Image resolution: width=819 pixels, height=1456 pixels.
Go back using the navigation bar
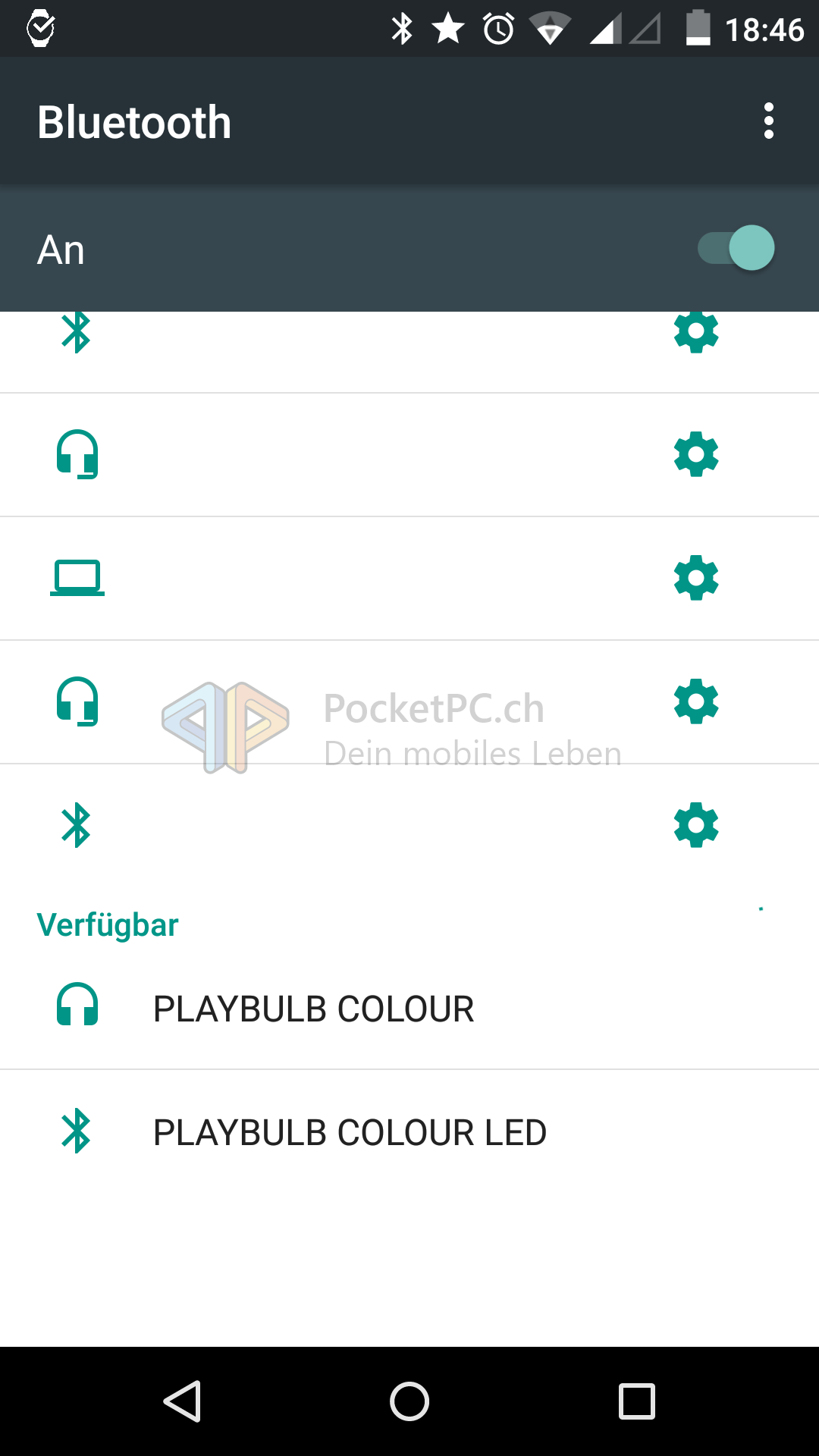click(182, 1401)
